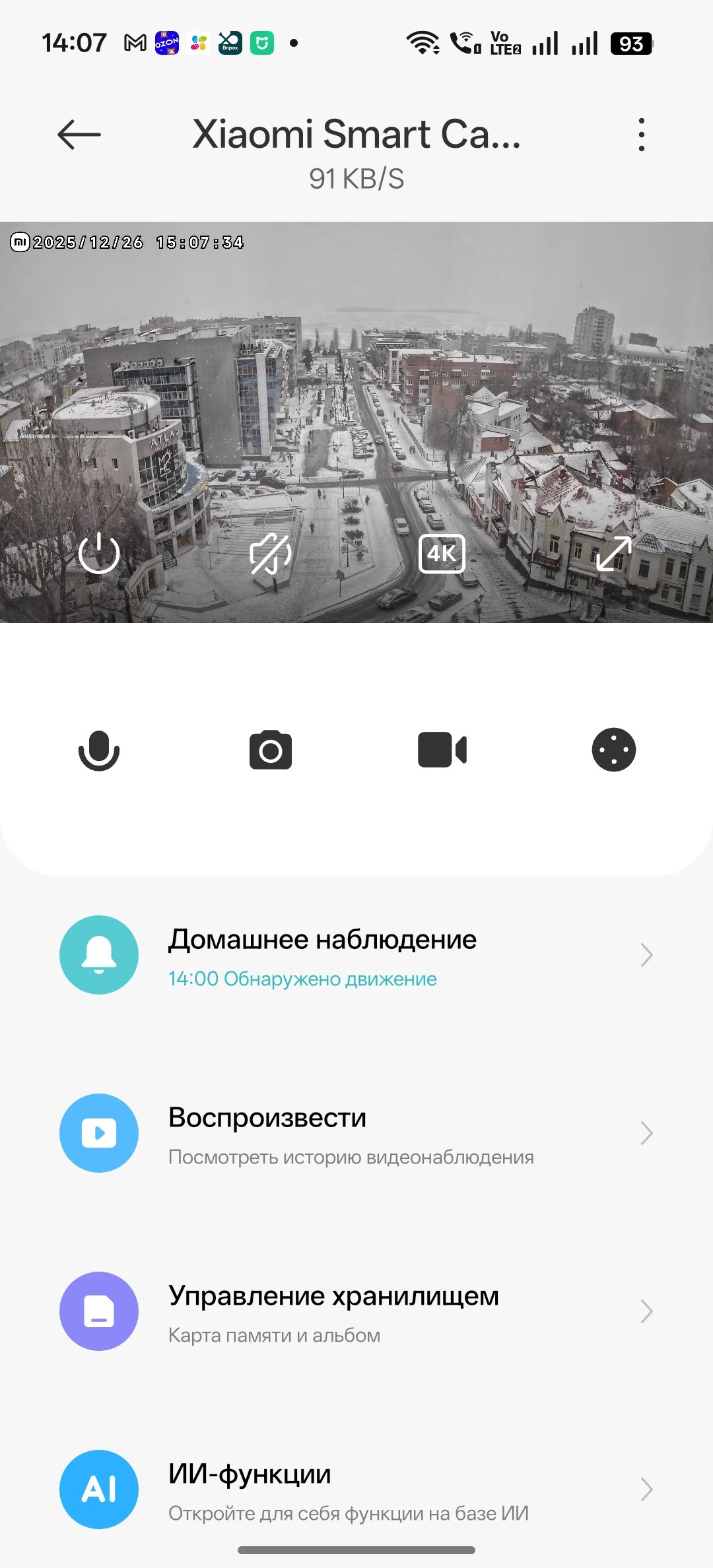The width and height of the screenshot is (713, 1568).
Task: Open Воспроизвести to view recording history
Action: [x=356, y=1133]
